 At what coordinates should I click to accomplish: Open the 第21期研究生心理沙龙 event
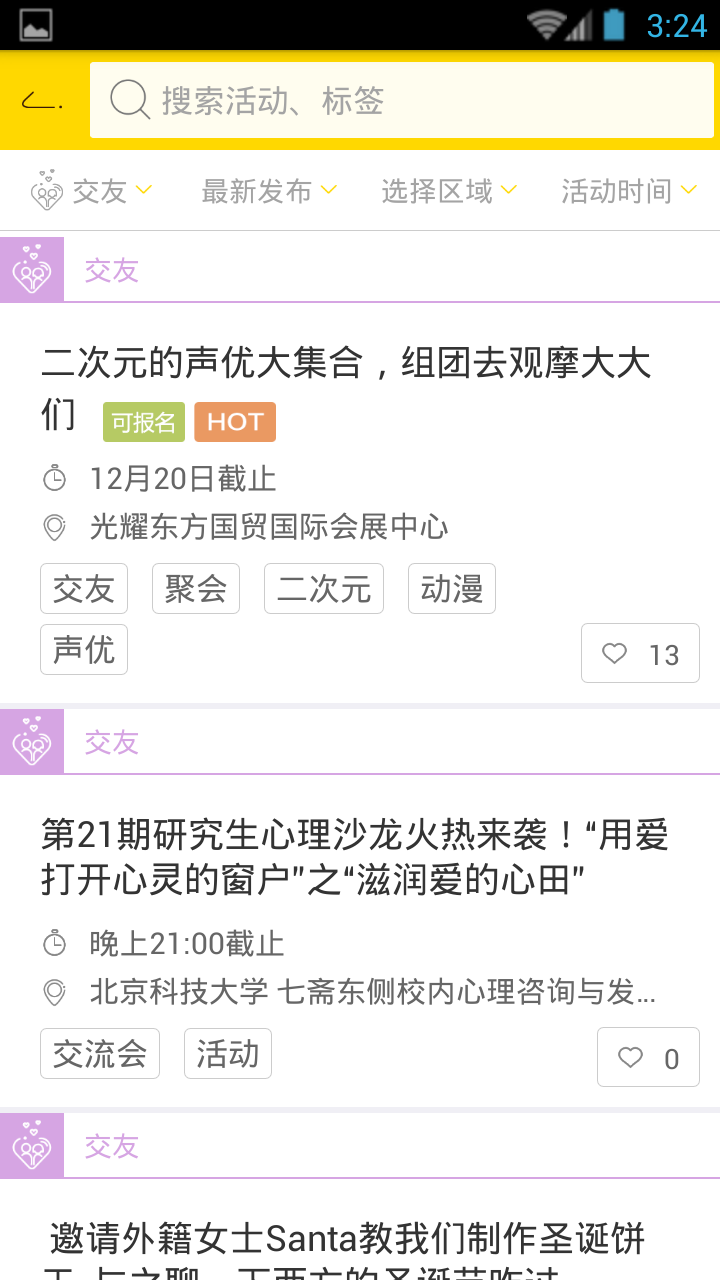(355, 858)
